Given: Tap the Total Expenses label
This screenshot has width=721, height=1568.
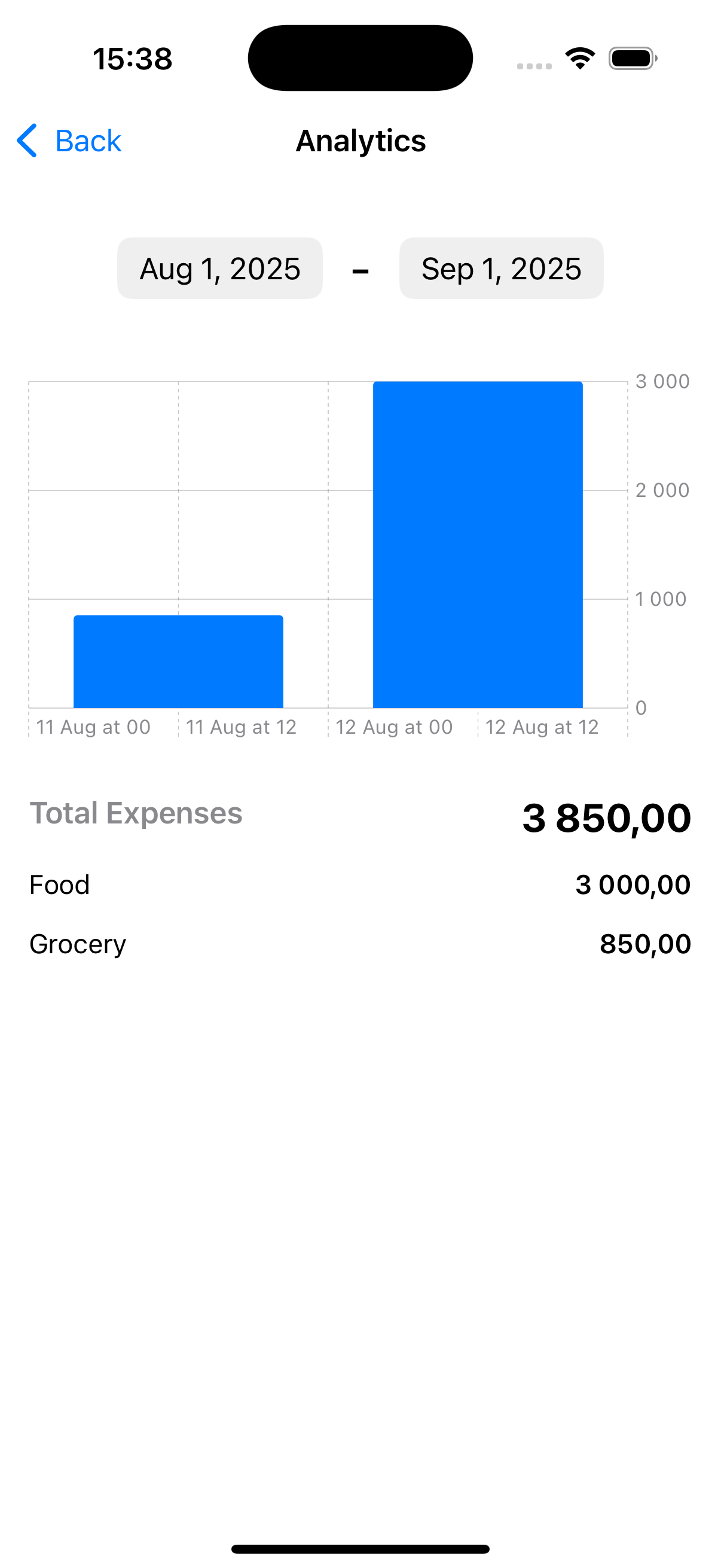Looking at the screenshot, I should (x=136, y=813).
